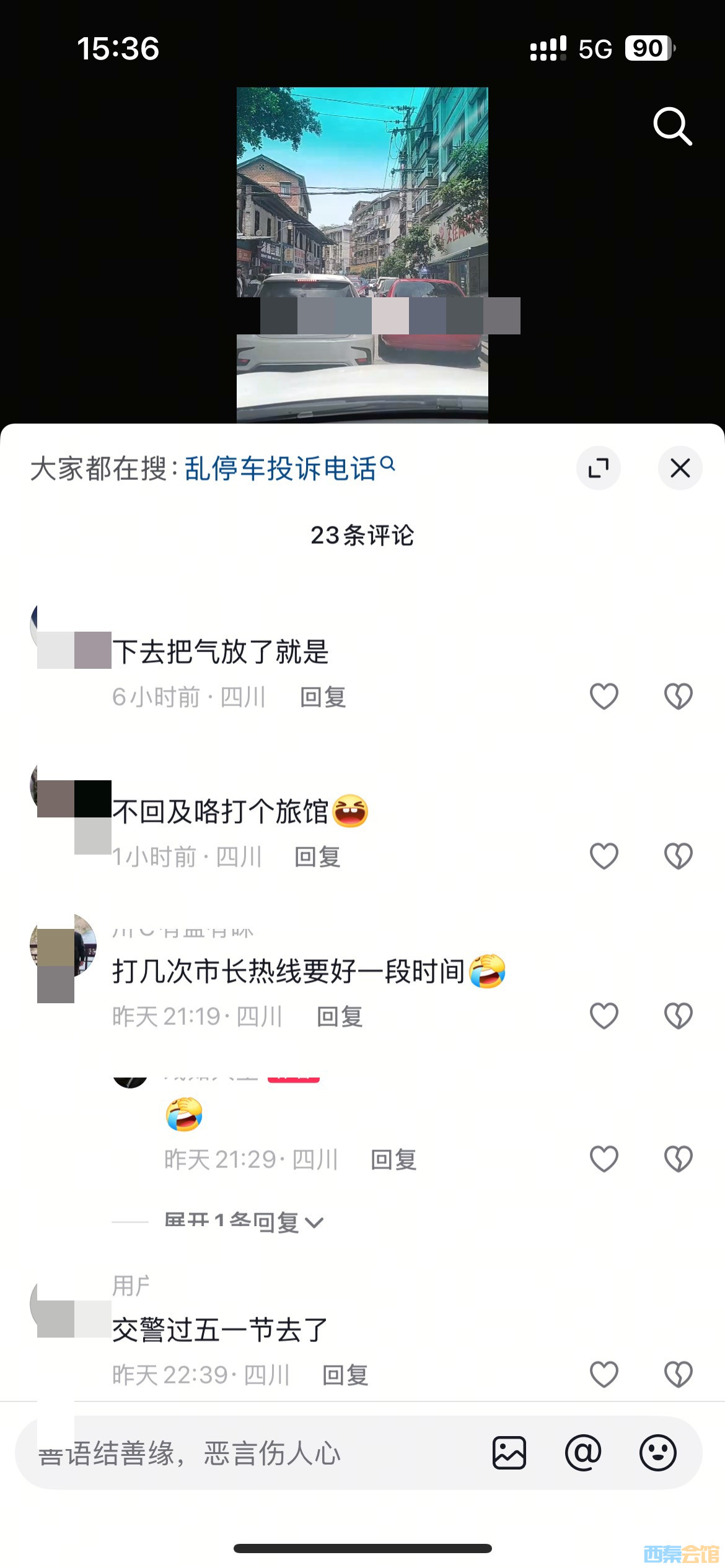Reply to the comment 不回及咯打个旅馆
The image size is (725, 1568).
pyautogui.click(x=317, y=857)
